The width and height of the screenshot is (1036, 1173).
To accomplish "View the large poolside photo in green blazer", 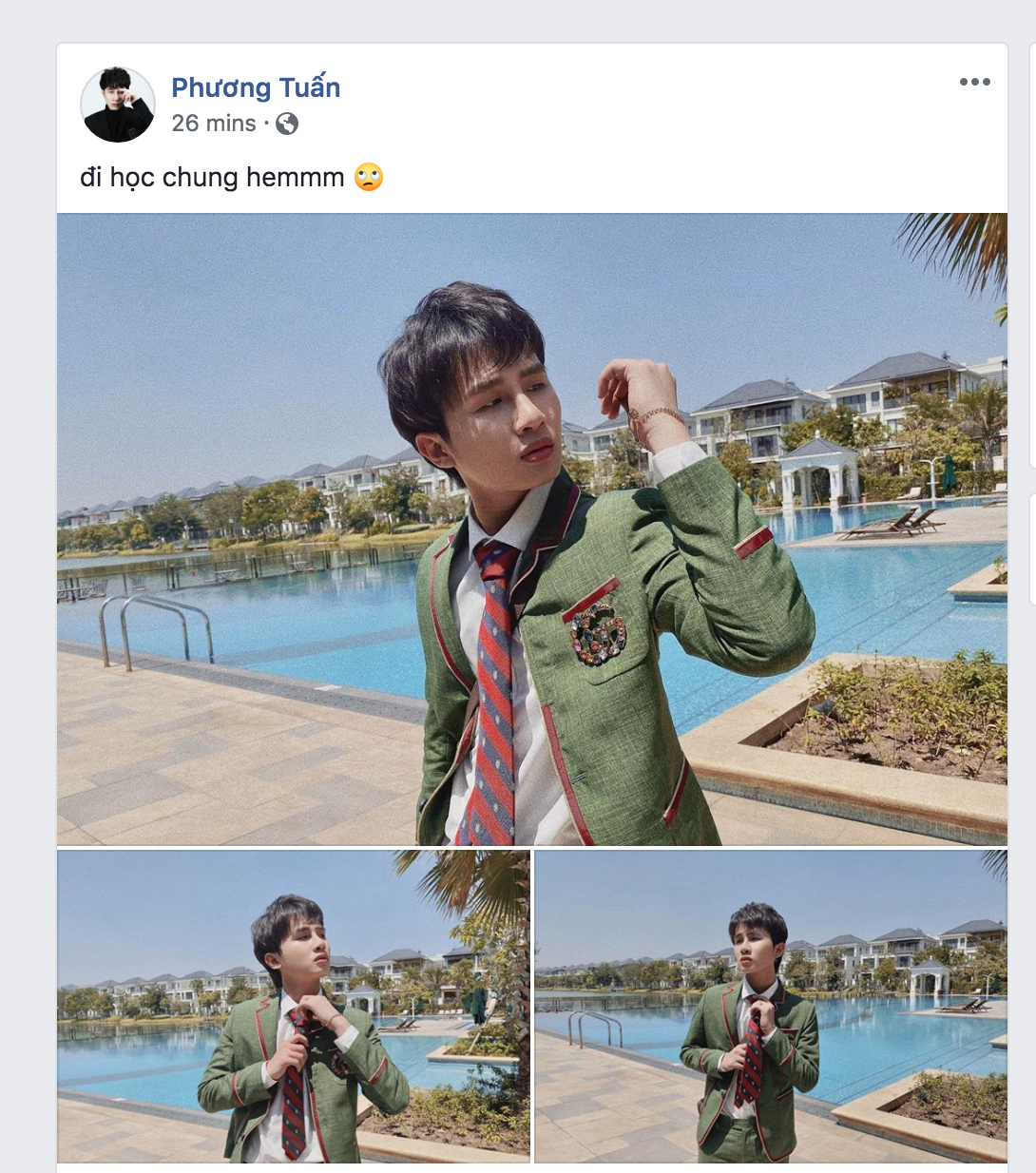I will [531, 529].
